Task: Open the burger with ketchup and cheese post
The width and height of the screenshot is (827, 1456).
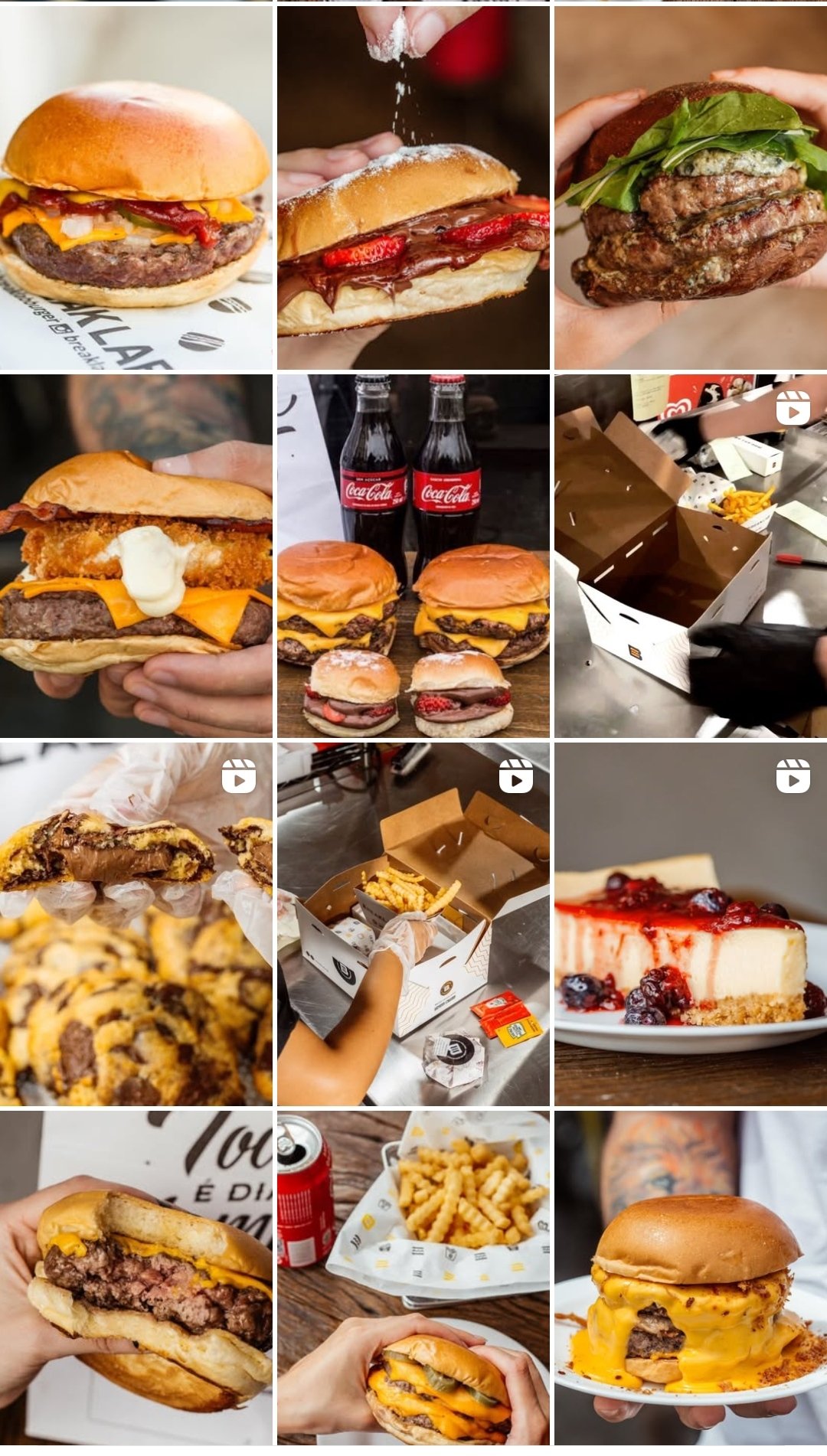Action: pyautogui.click(x=136, y=188)
